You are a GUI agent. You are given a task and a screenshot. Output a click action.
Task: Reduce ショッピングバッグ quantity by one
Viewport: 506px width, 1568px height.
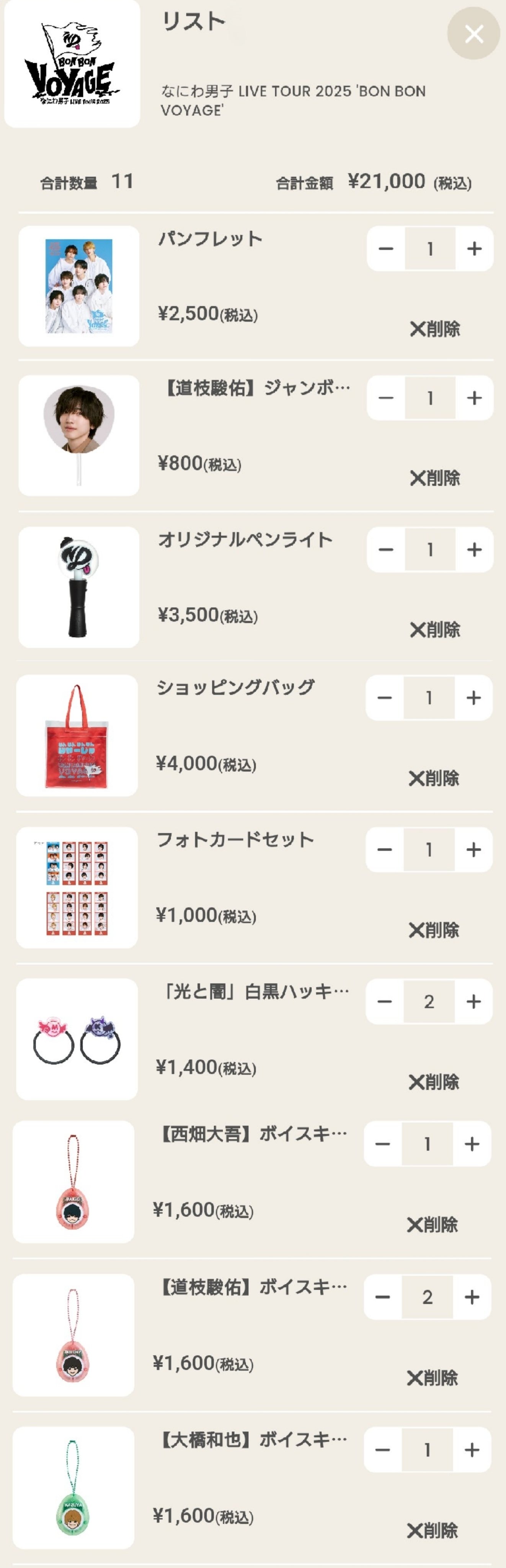click(x=385, y=697)
